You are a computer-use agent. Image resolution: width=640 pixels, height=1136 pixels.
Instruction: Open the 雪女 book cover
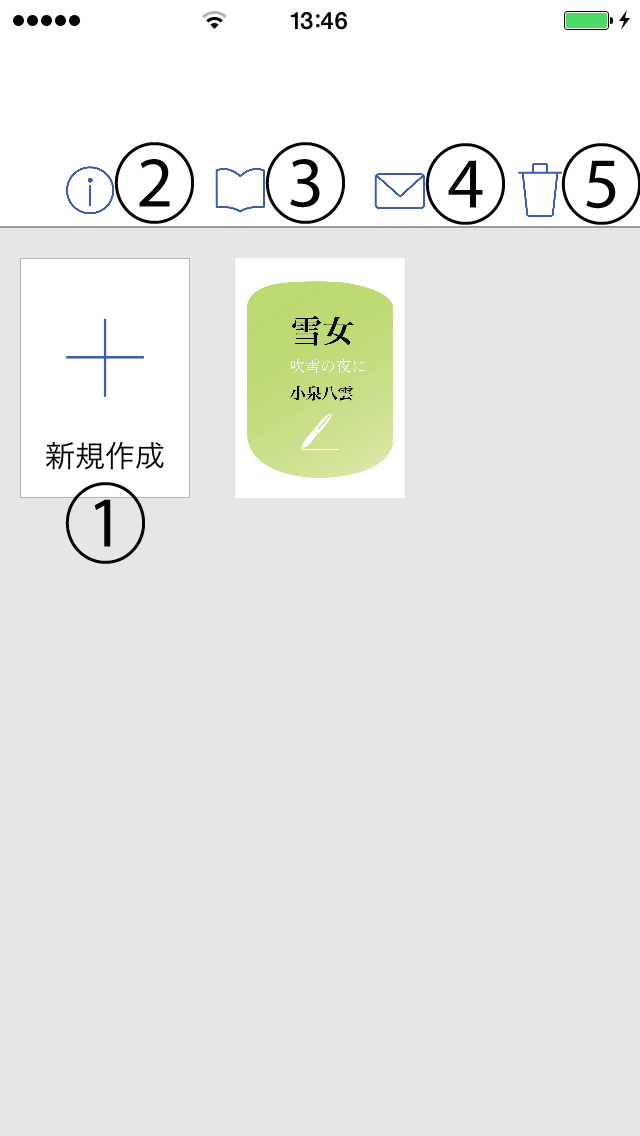[320, 377]
